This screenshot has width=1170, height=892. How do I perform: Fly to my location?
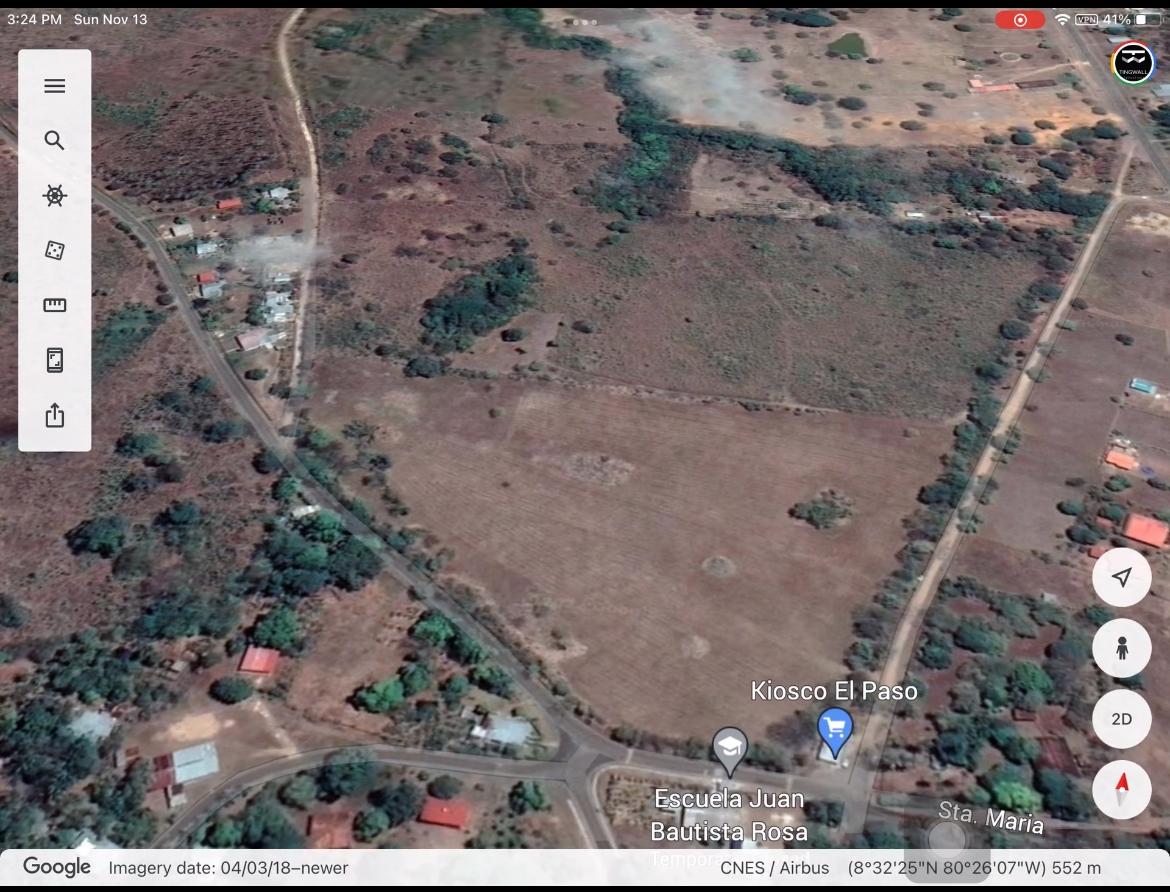click(x=1122, y=578)
